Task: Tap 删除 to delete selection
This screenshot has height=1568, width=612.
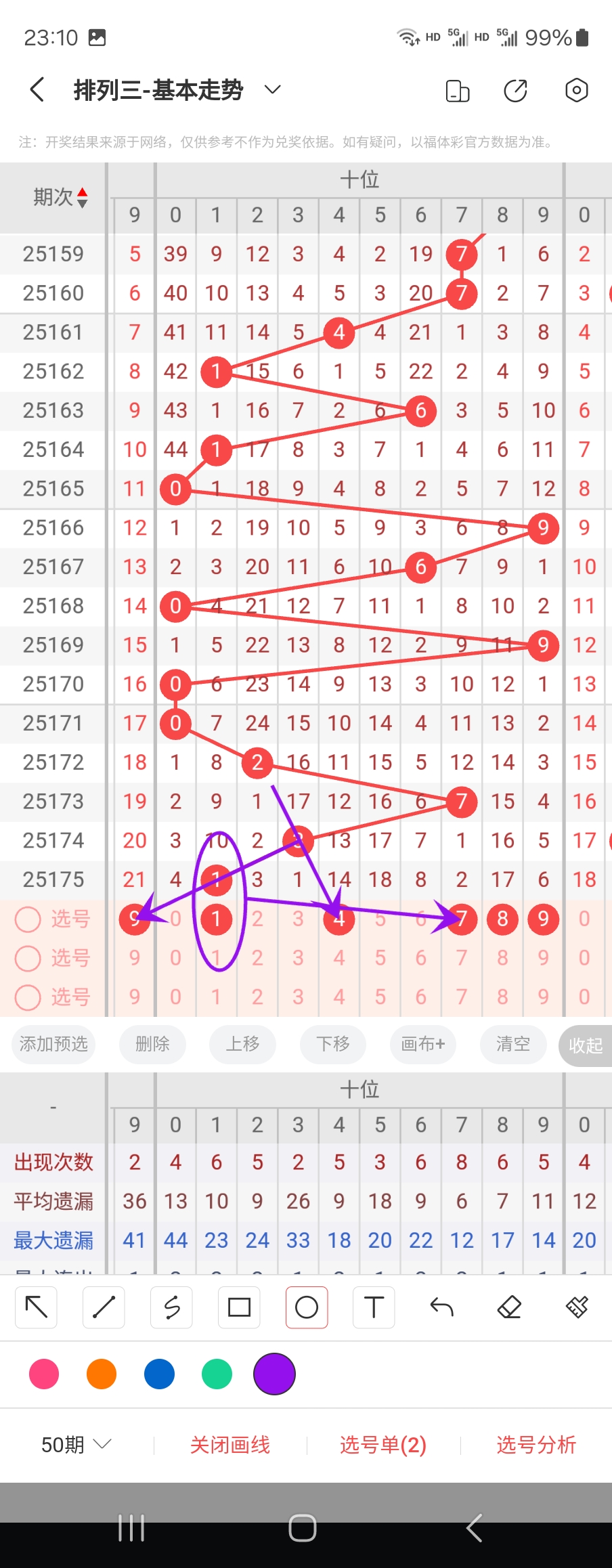Action: pos(152,1044)
